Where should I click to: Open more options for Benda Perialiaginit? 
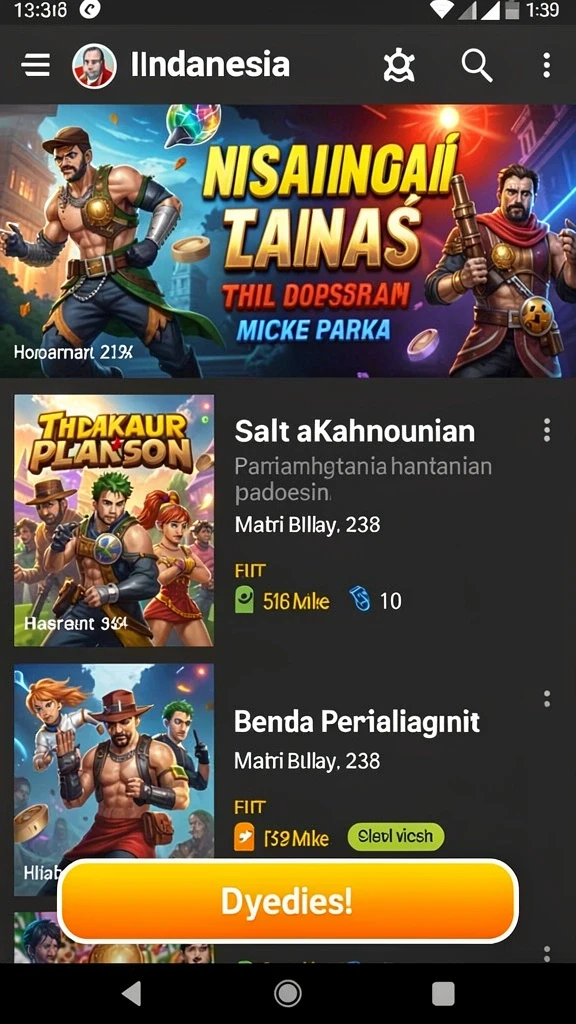click(547, 699)
